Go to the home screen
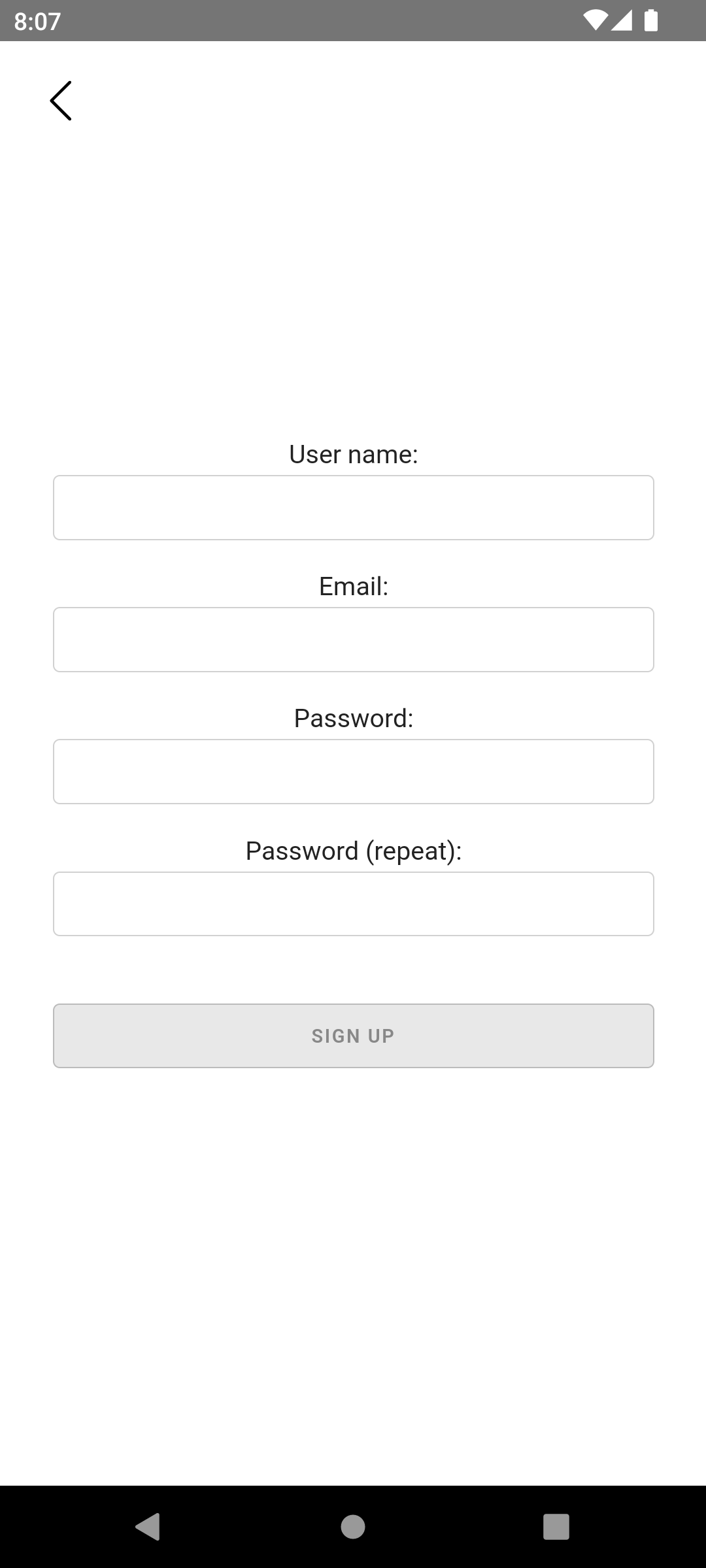The image size is (706, 1568). coord(353,1527)
